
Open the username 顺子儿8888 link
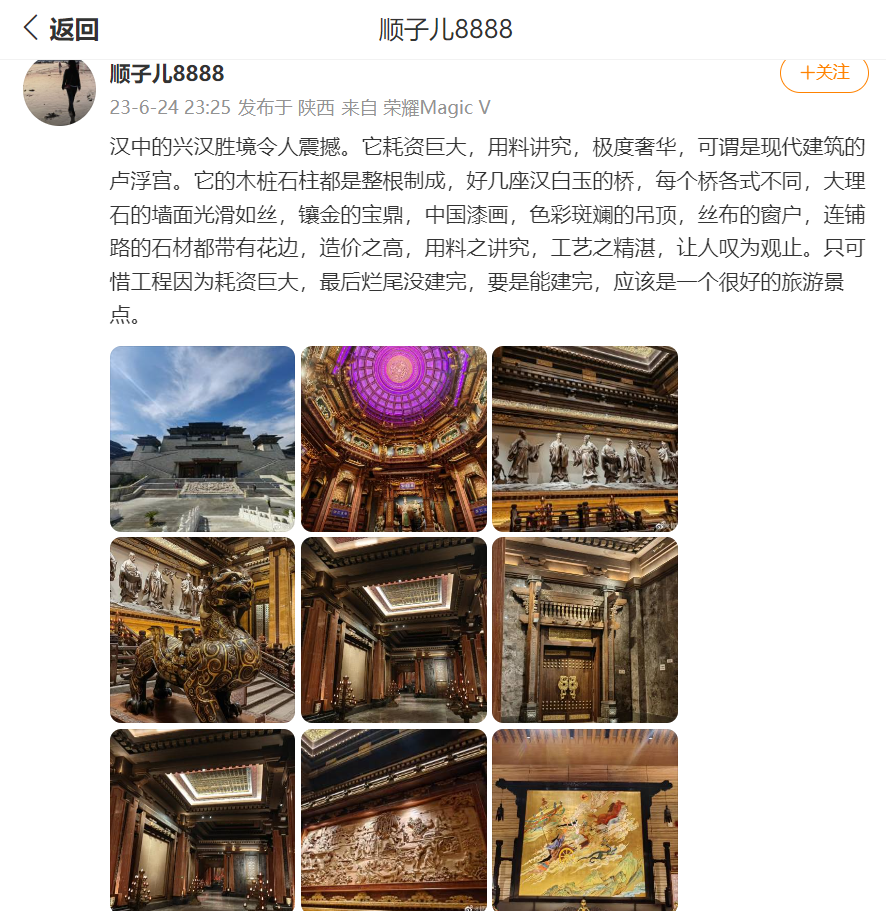click(x=166, y=74)
